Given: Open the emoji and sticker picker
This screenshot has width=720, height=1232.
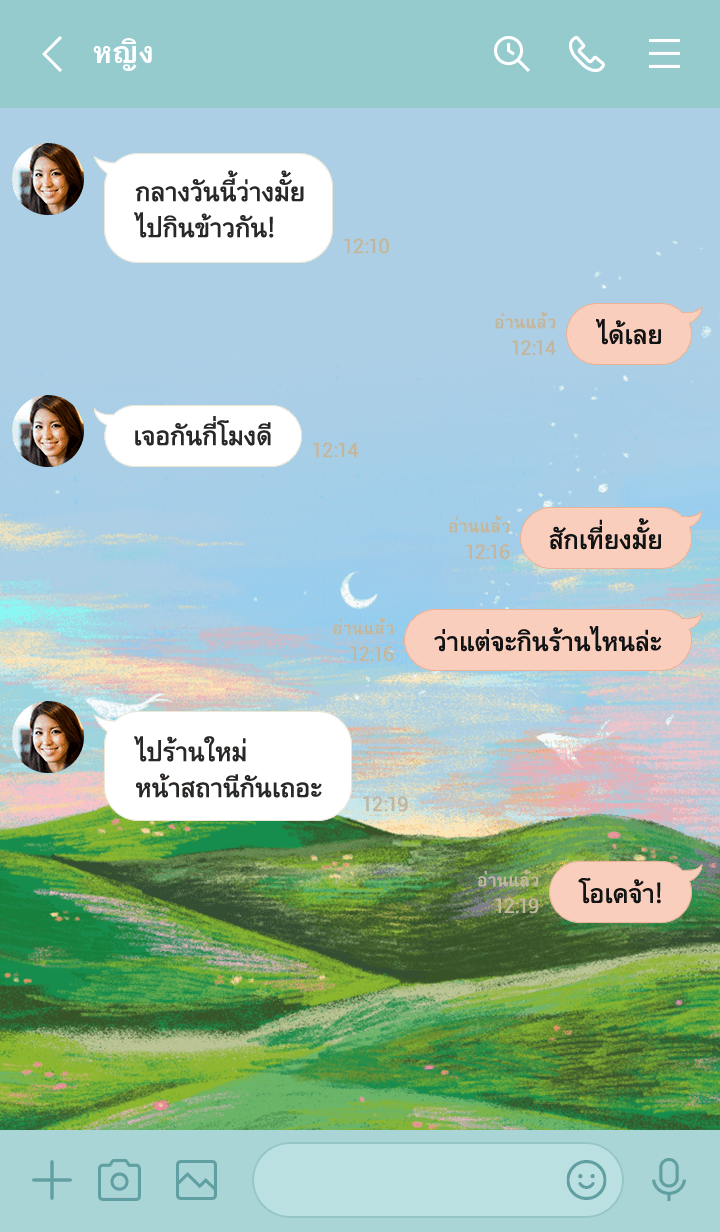Looking at the screenshot, I should click(x=586, y=1180).
